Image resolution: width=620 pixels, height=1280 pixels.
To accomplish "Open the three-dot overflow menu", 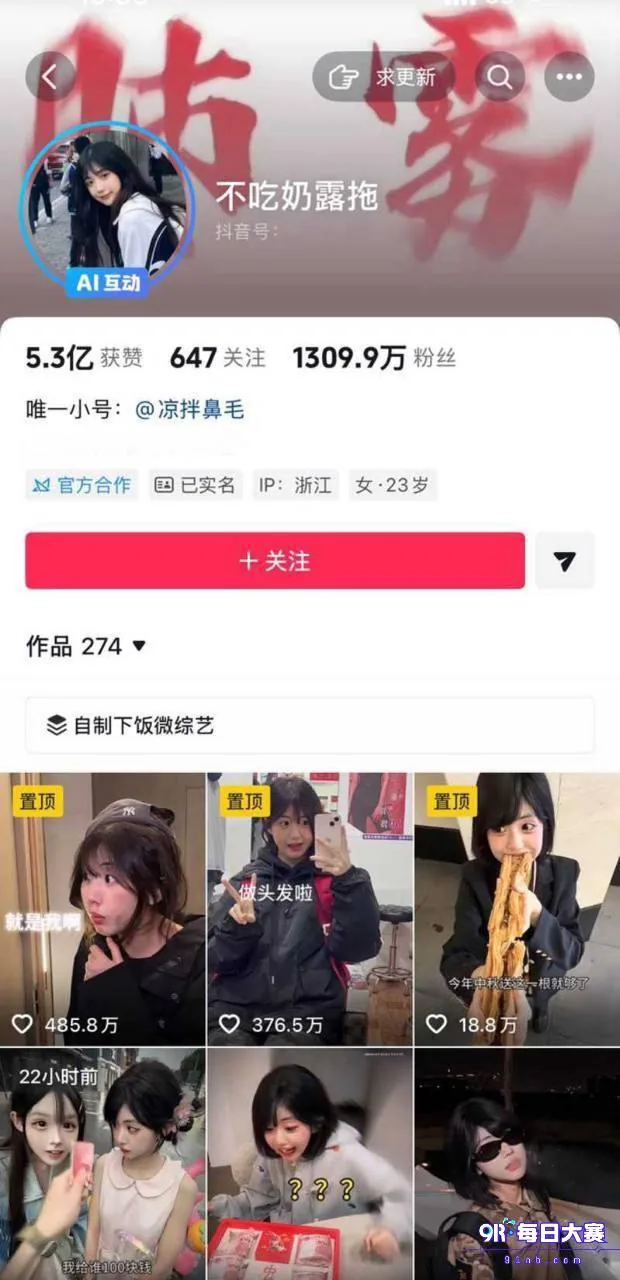I will point(569,76).
